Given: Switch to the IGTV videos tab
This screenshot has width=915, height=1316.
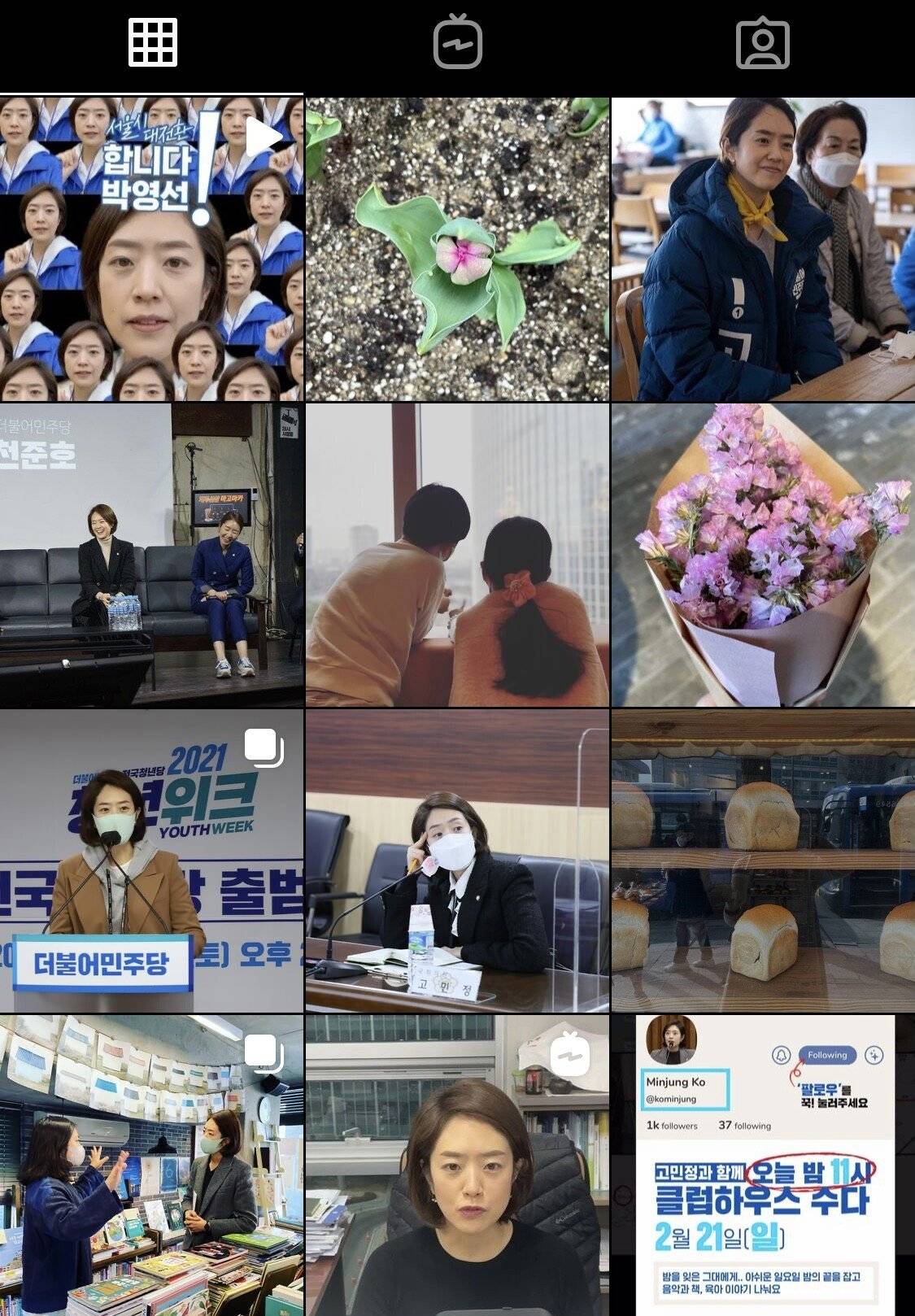Looking at the screenshot, I should 457,43.
